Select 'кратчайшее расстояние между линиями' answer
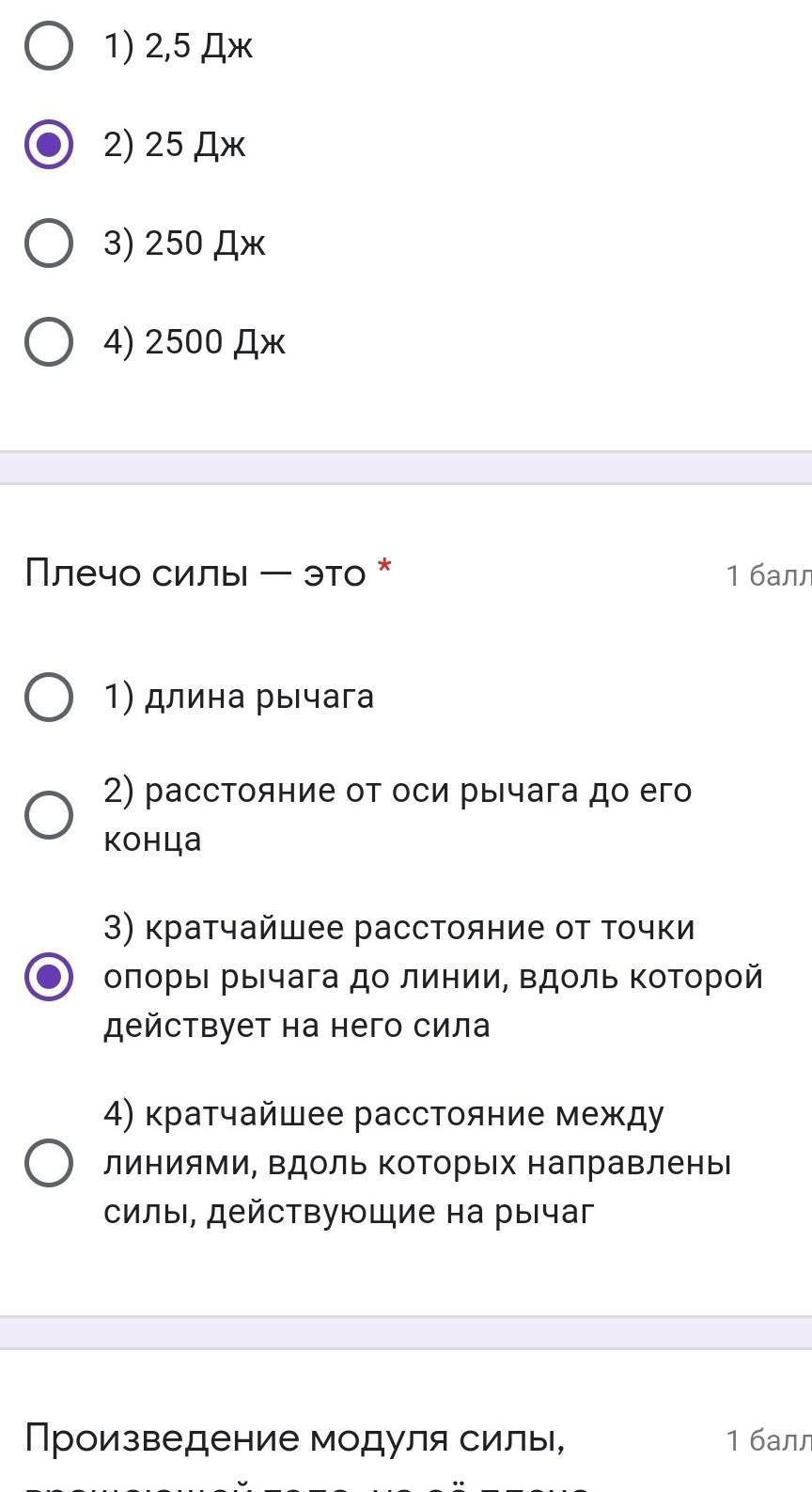This screenshot has width=812, height=1492. coord(49,1163)
